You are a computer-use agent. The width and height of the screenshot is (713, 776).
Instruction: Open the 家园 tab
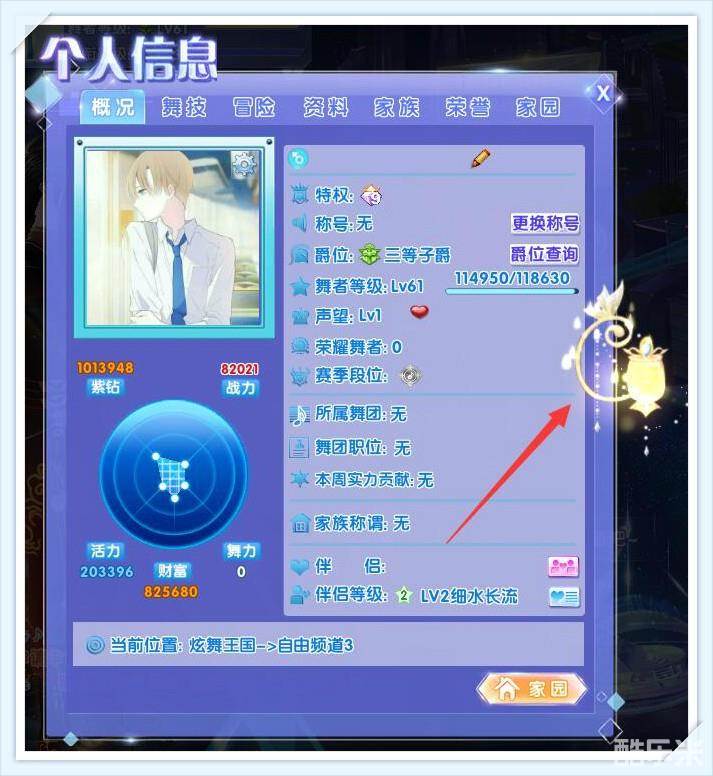pyautogui.click(x=537, y=108)
